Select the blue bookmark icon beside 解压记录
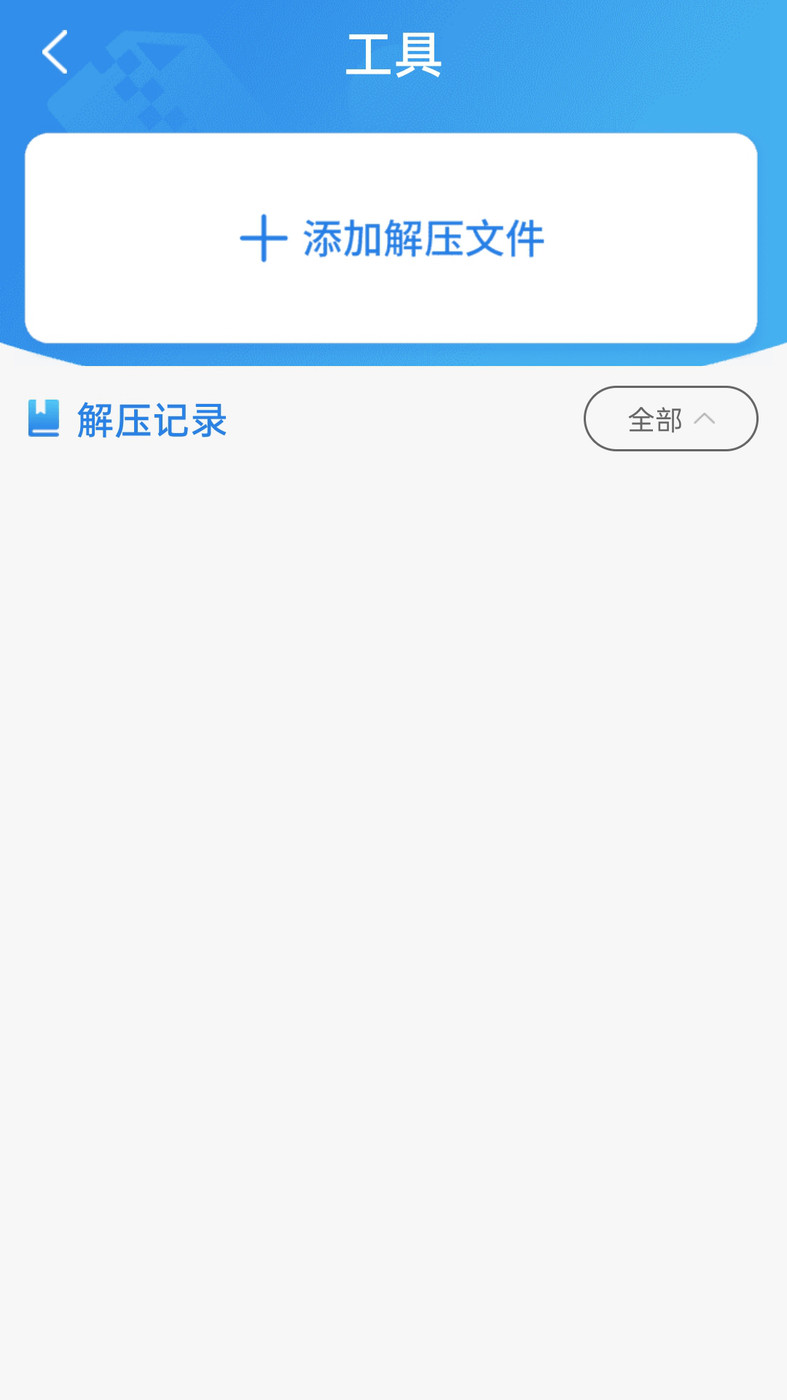The height and width of the screenshot is (1400, 787). tap(43, 418)
